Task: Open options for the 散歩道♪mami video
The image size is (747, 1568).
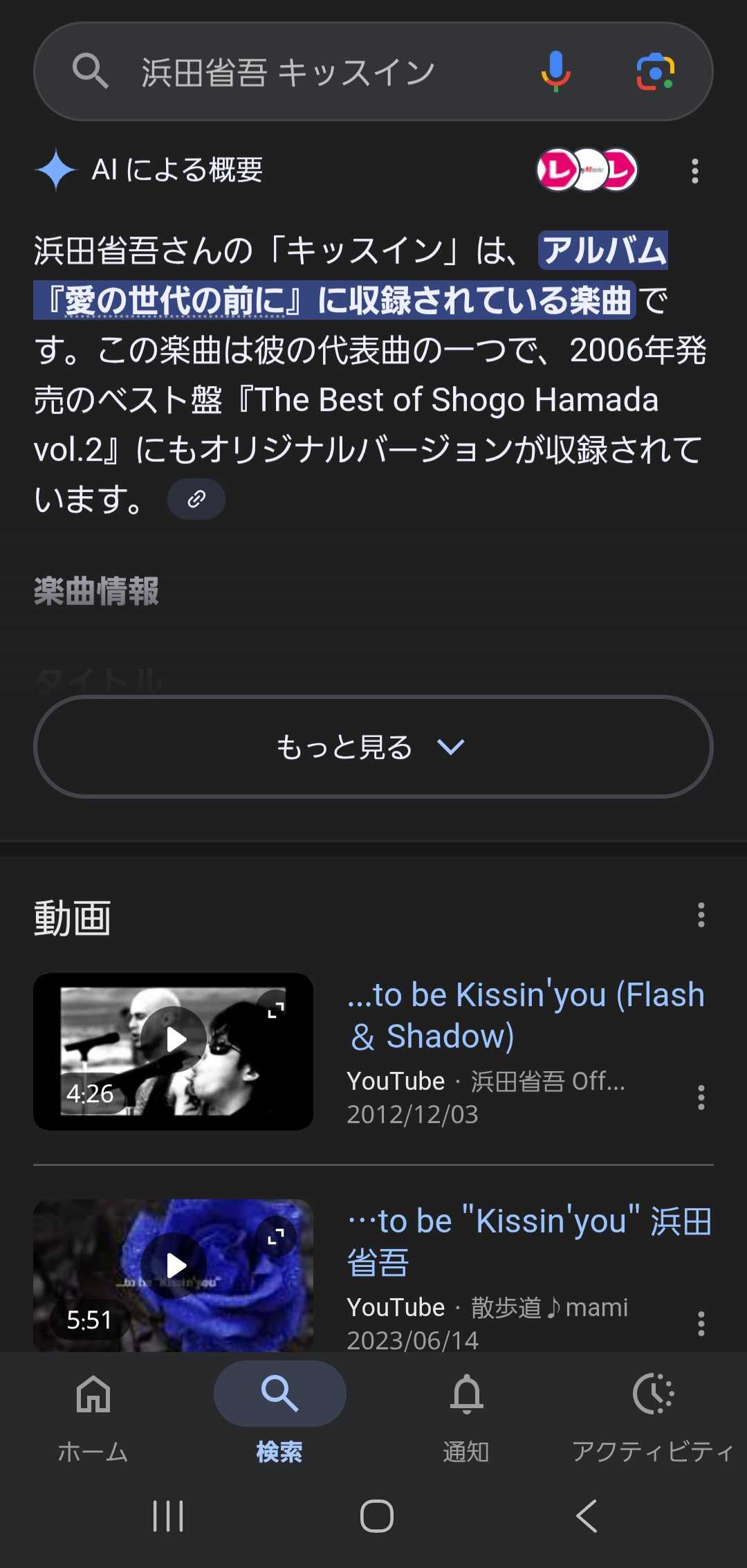Action: point(701,1323)
